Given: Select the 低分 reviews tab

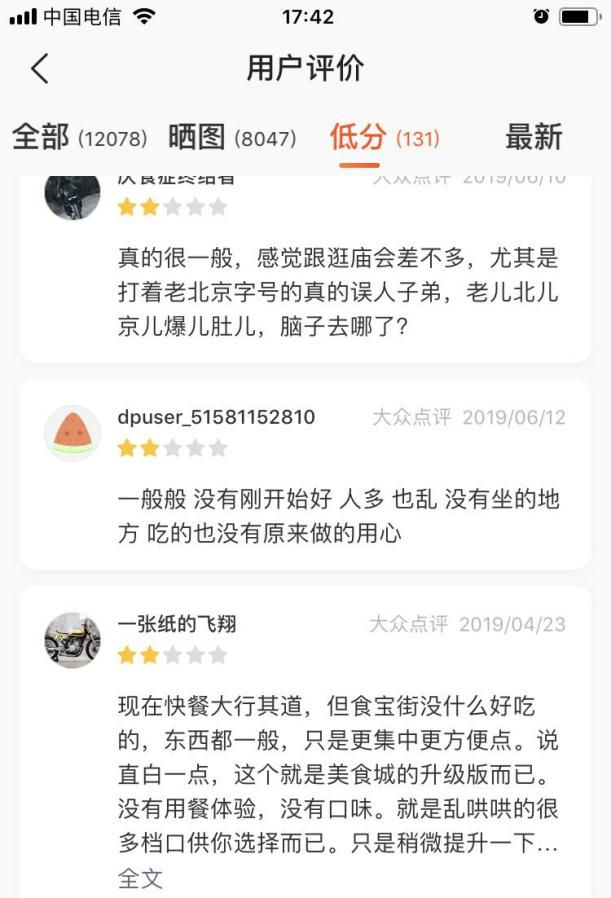Looking at the screenshot, I should pos(383,138).
